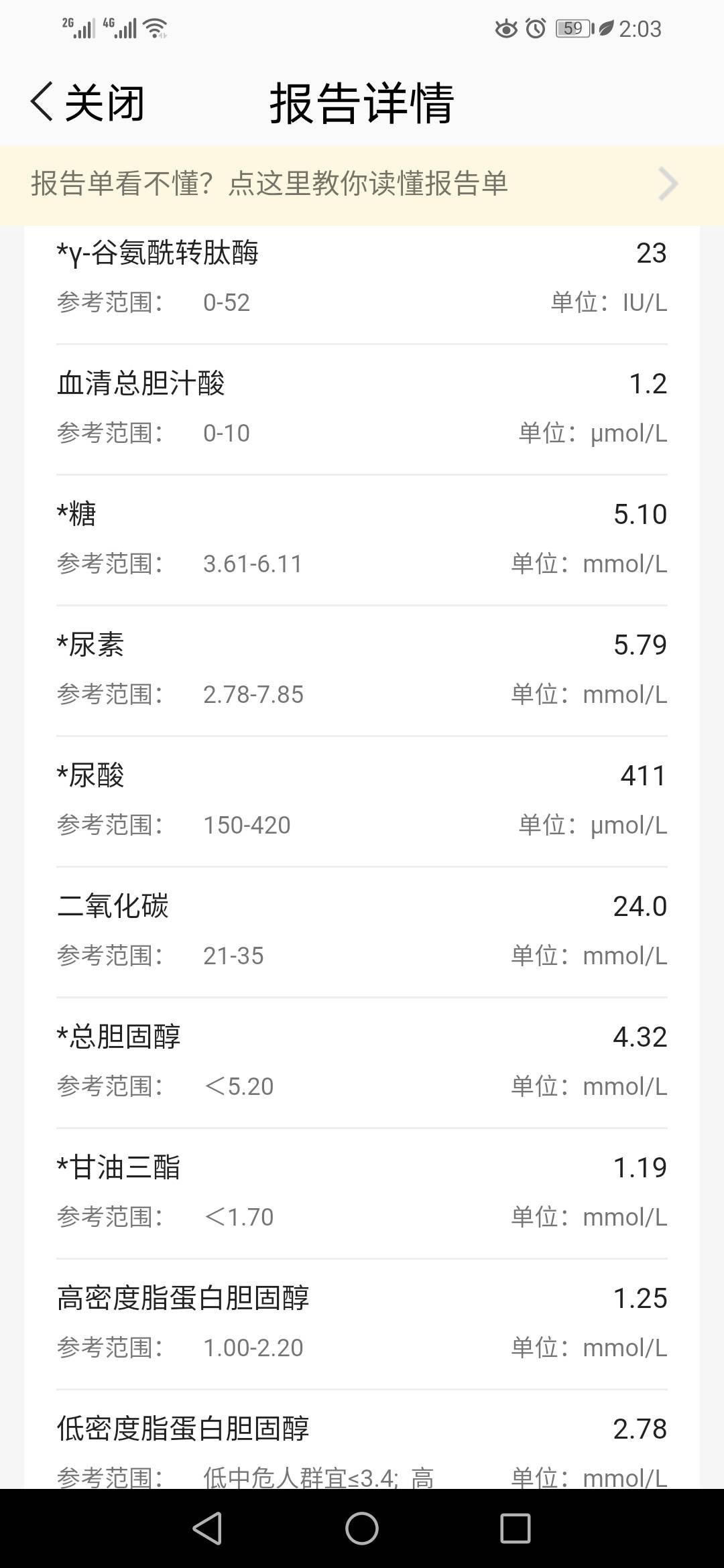Expand the 尿酸 result row
The width and height of the screenshot is (724, 1568).
tap(362, 797)
